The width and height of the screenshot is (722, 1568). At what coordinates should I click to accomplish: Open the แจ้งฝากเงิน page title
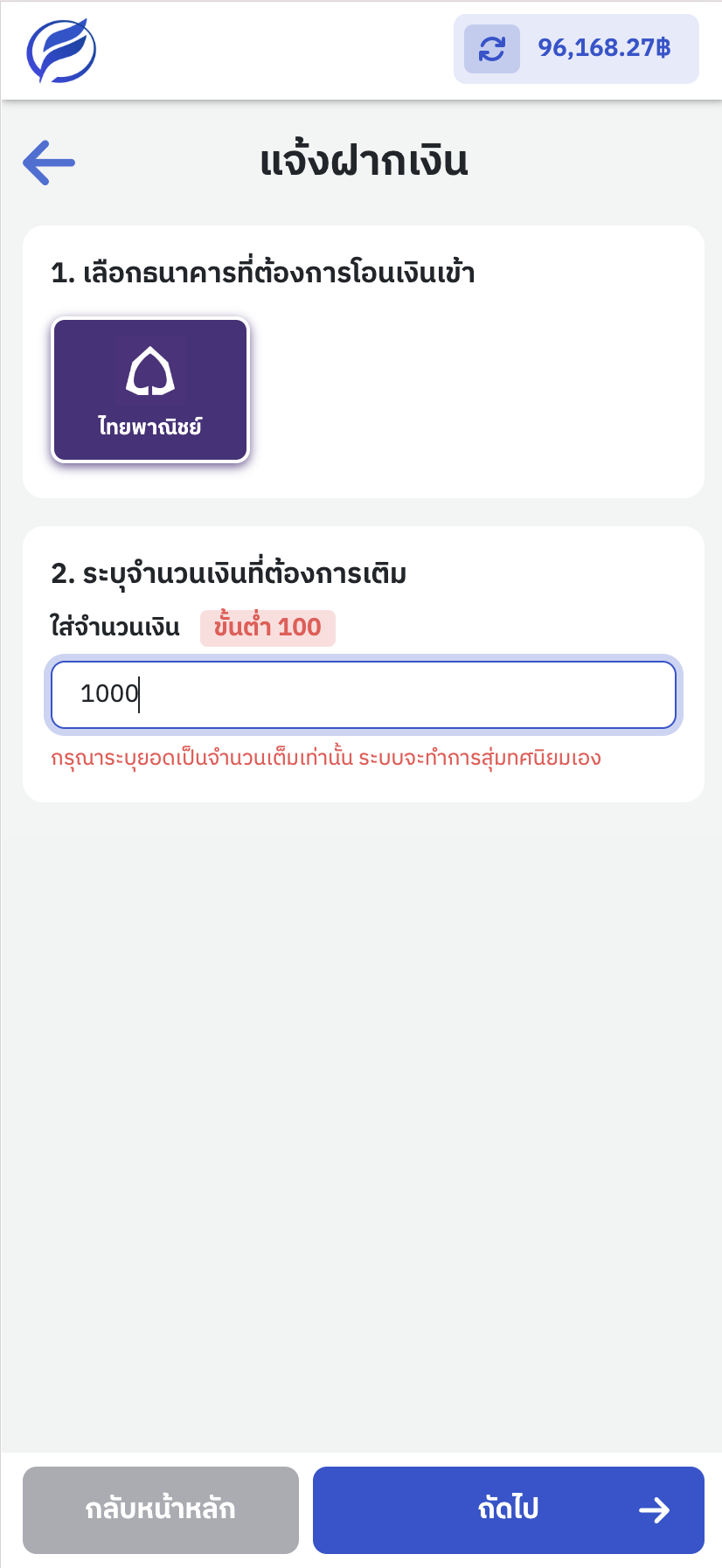point(360,162)
